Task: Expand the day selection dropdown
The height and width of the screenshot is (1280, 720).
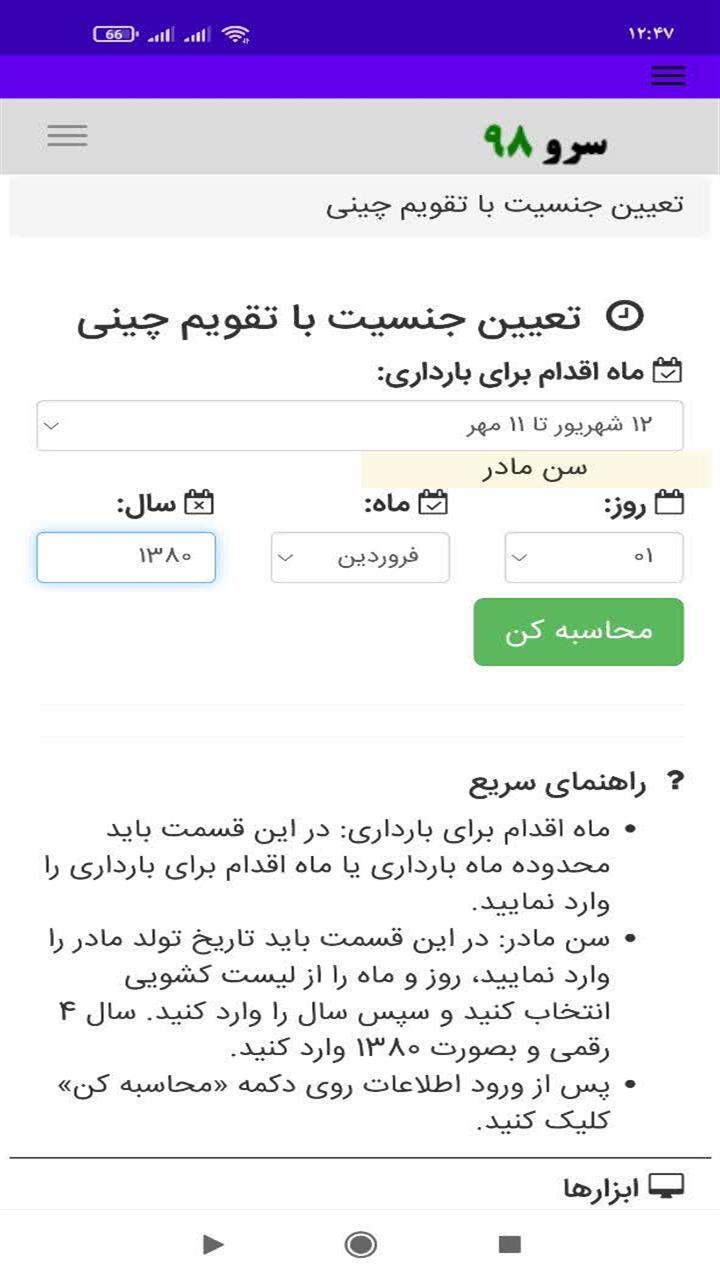Action: coord(594,557)
